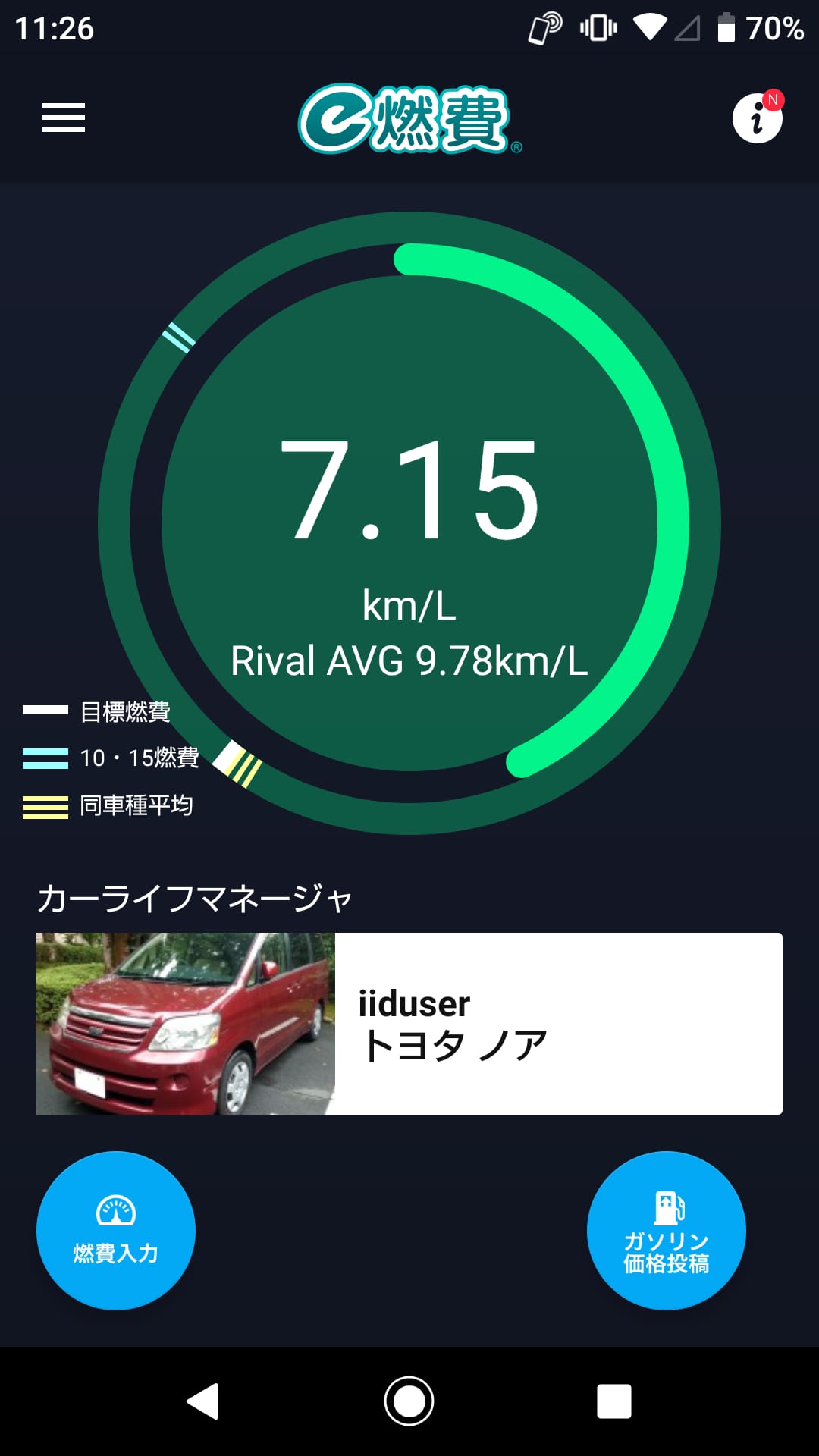Open the navigation drawer via hamburger icon
819x1456 pixels.
click(63, 118)
